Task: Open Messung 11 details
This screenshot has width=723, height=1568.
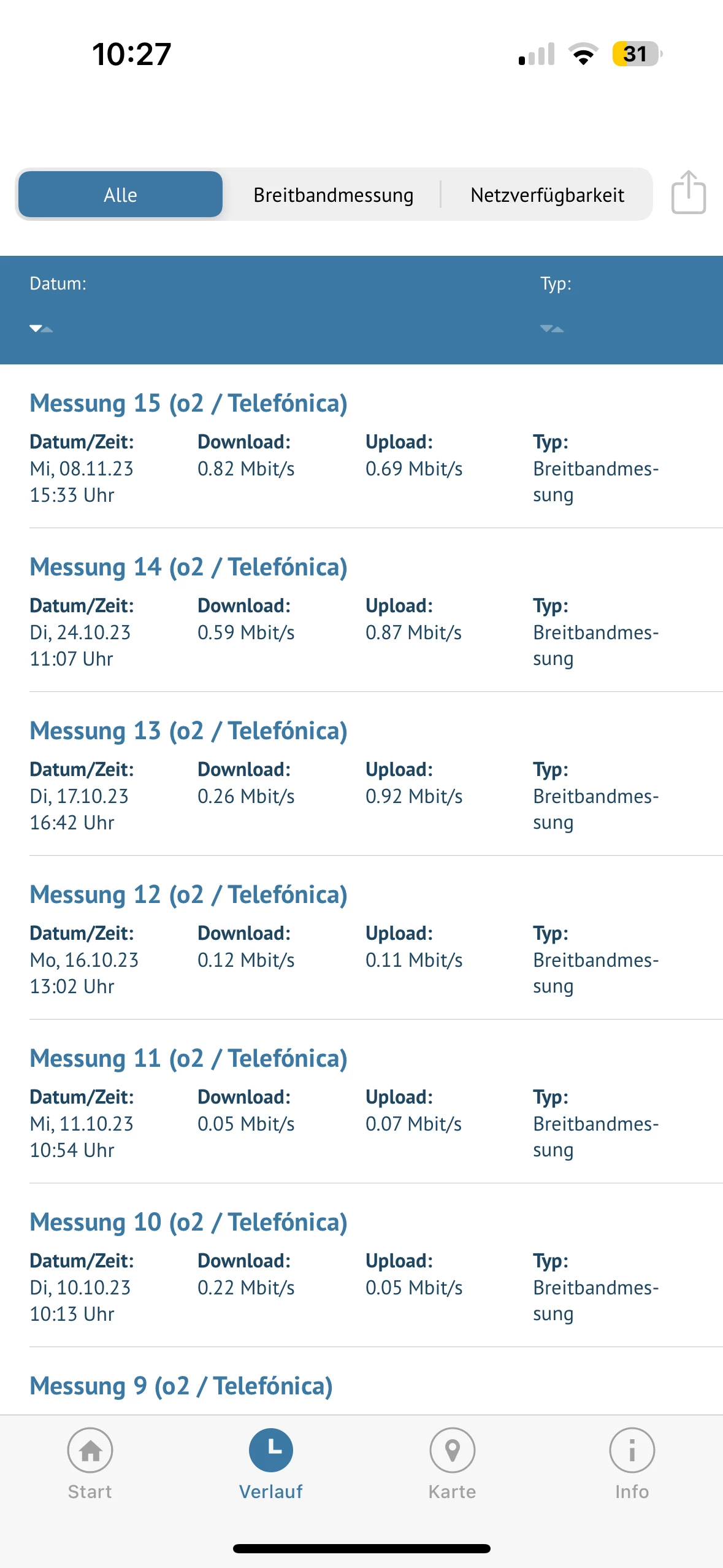Action: tap(189, 1059)
